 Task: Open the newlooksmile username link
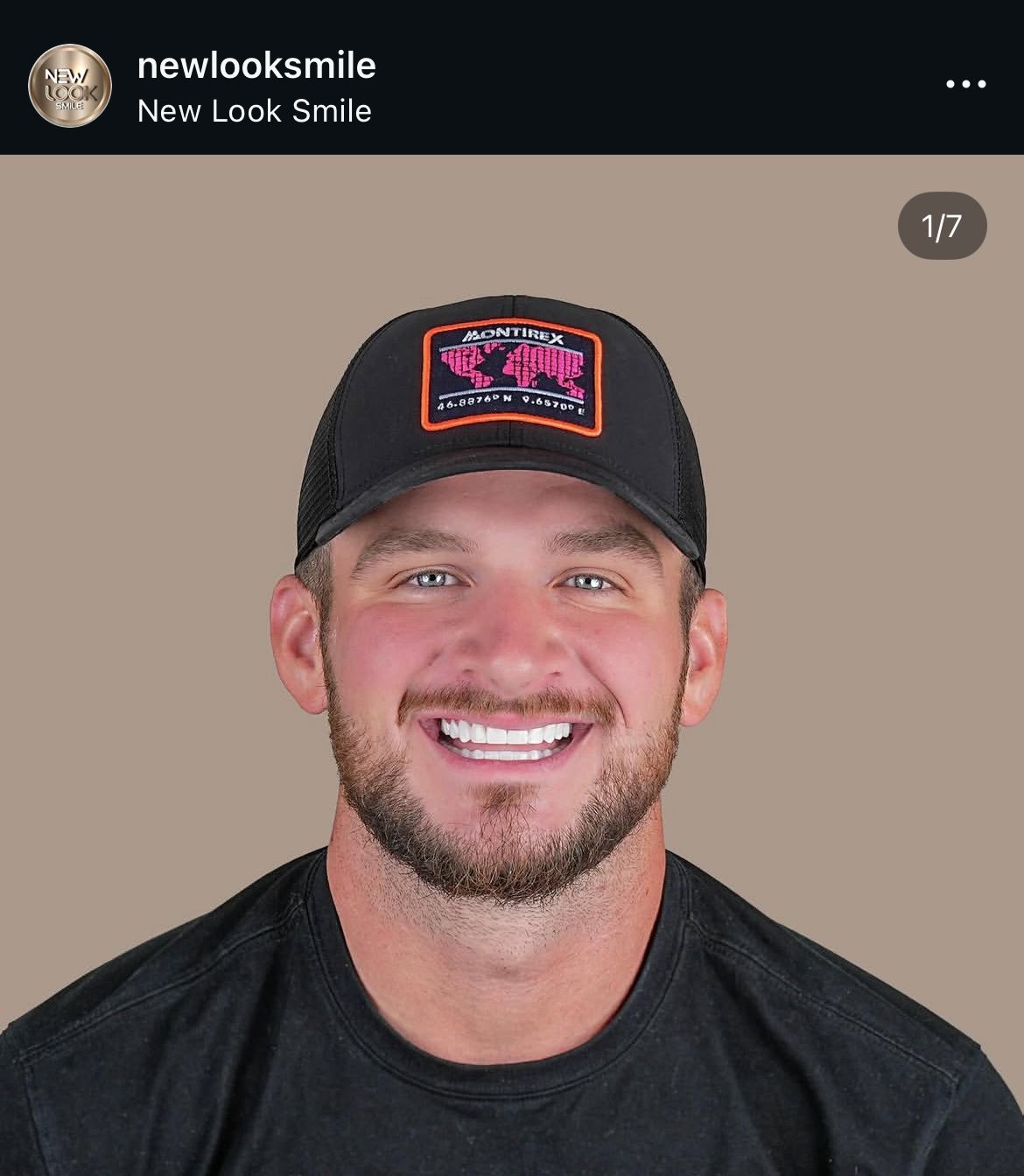click(x=256, y=66)
